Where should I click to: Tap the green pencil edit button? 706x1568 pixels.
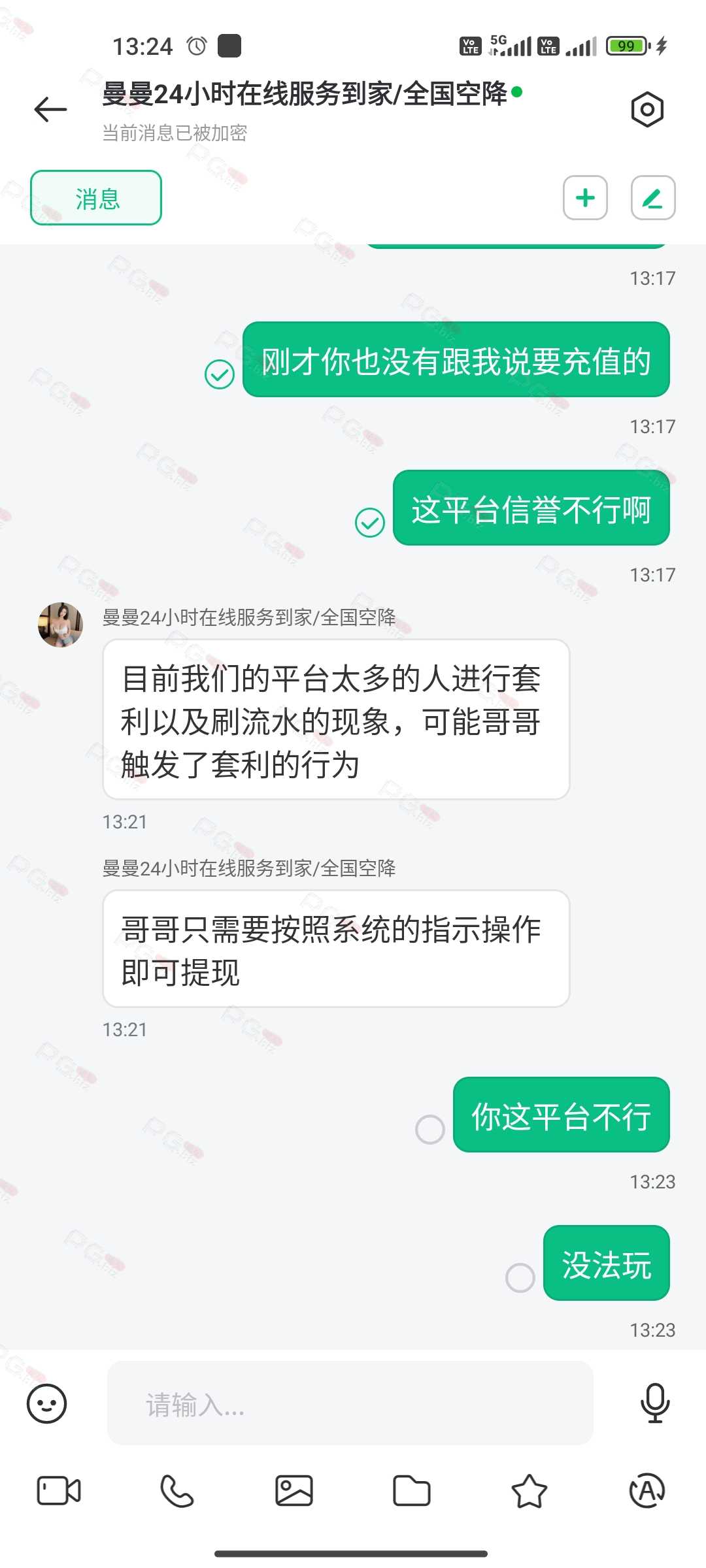coord(652,198)
